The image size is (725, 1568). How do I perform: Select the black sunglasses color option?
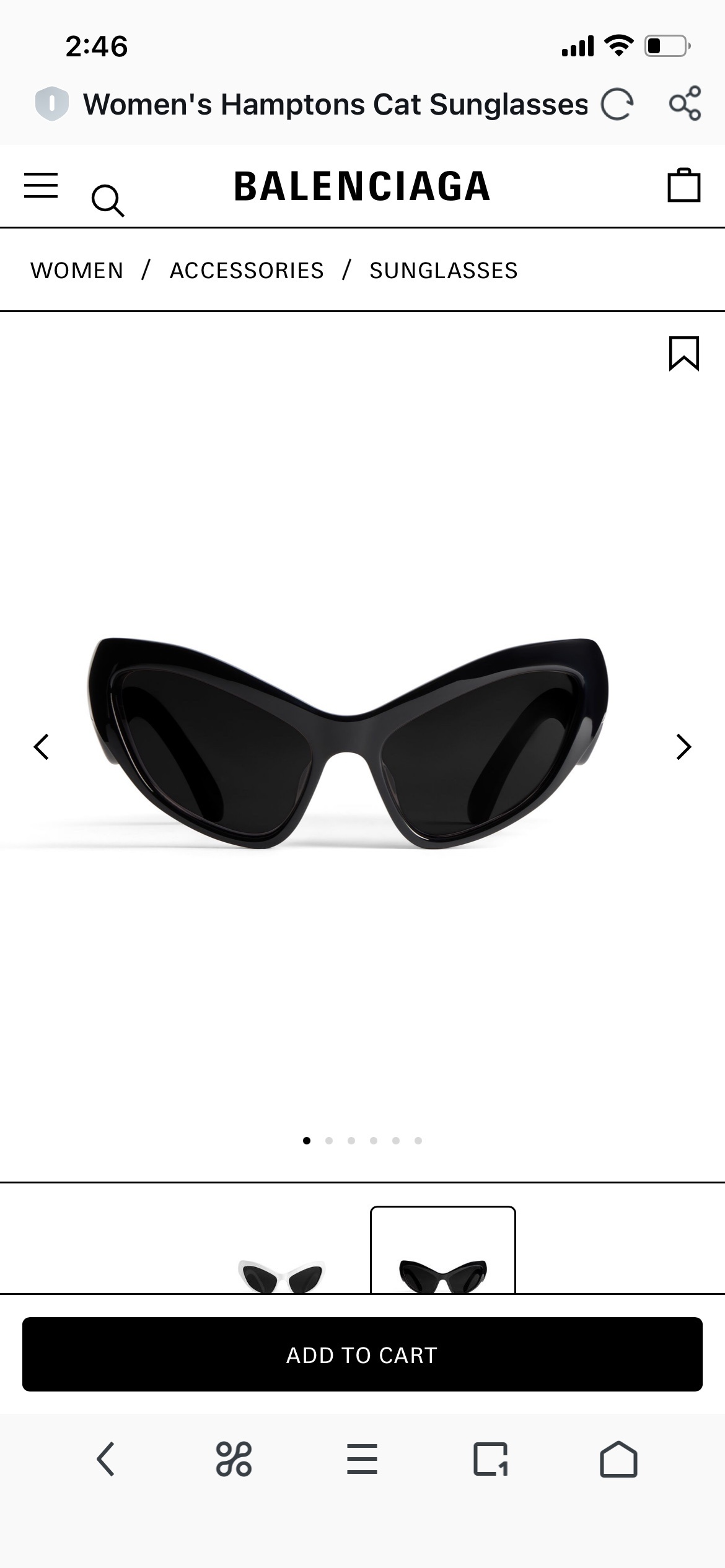[x=443, y=1263]
